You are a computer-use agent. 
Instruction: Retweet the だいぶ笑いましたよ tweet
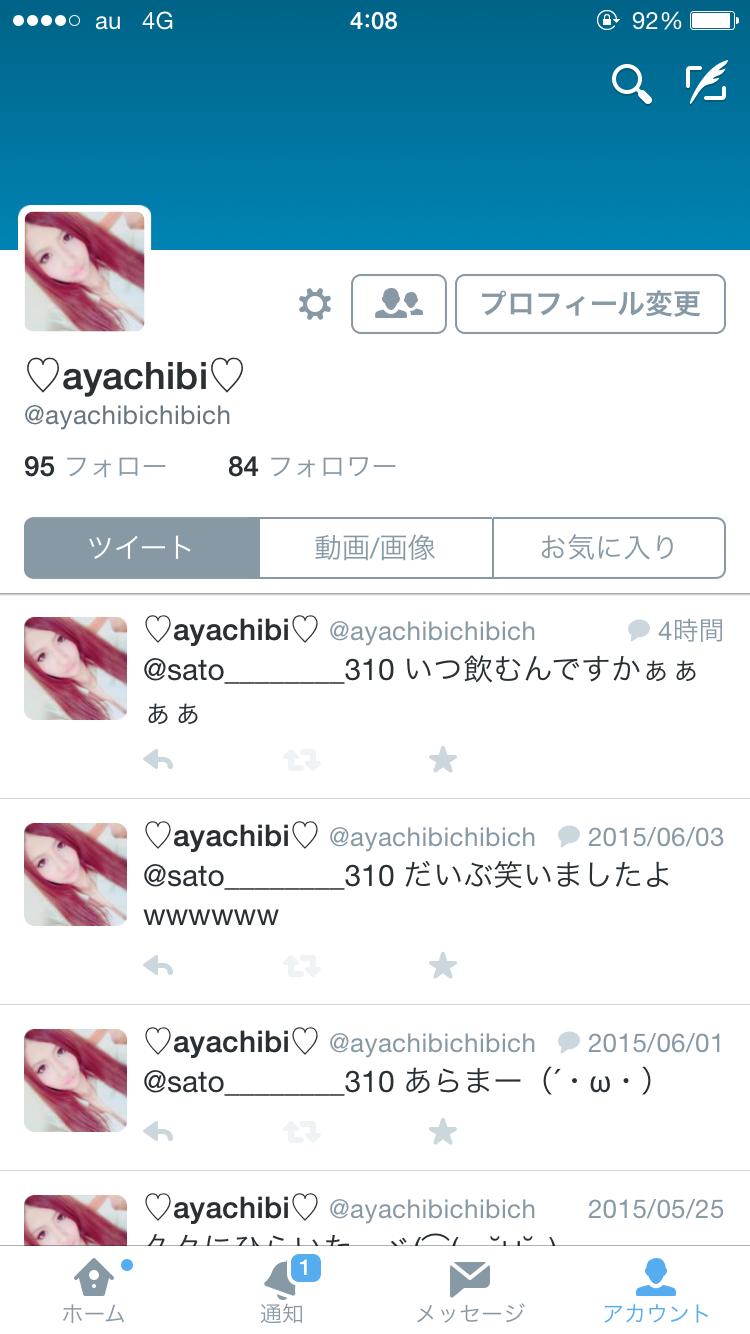point(301,966)
